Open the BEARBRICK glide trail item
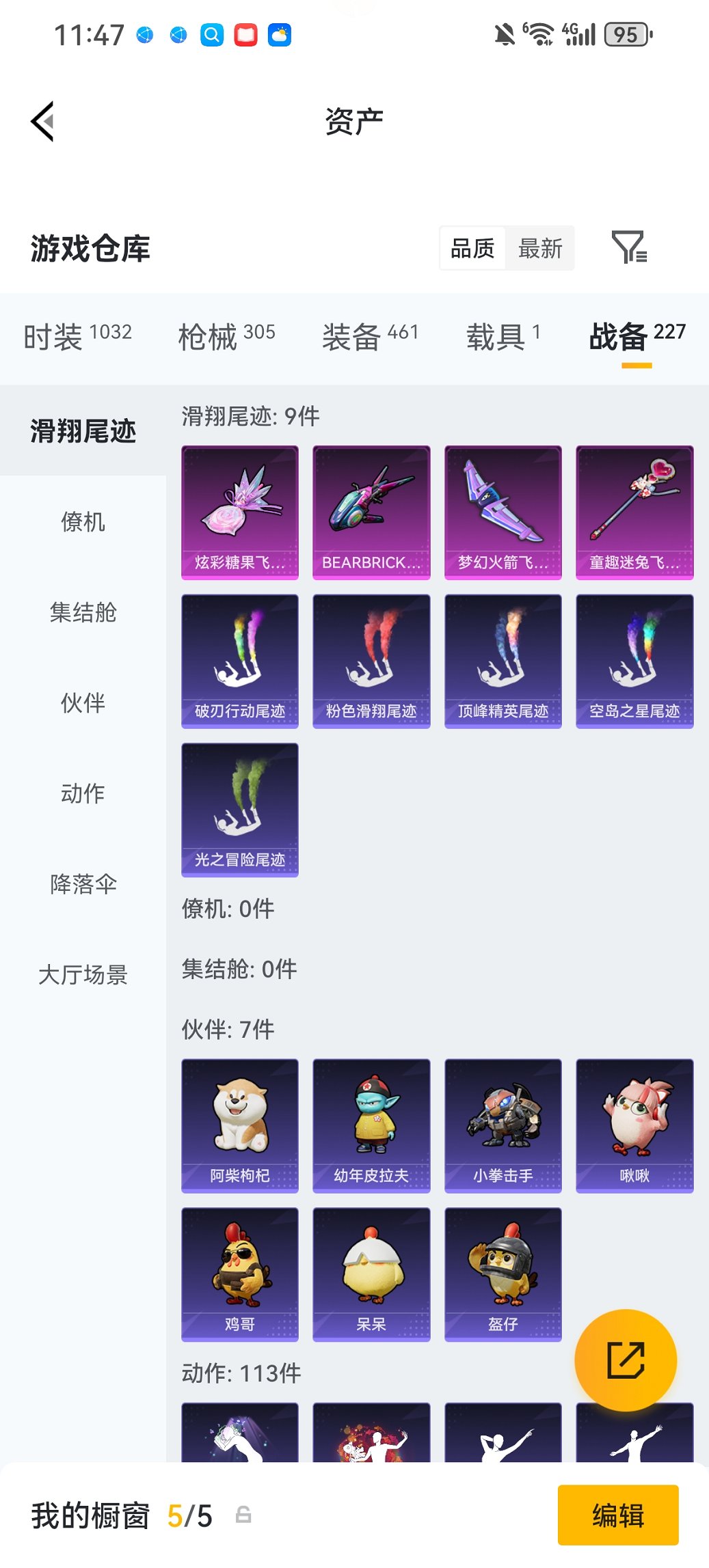The width and height of the screenshot is (709, 1568). pos(371,512)
